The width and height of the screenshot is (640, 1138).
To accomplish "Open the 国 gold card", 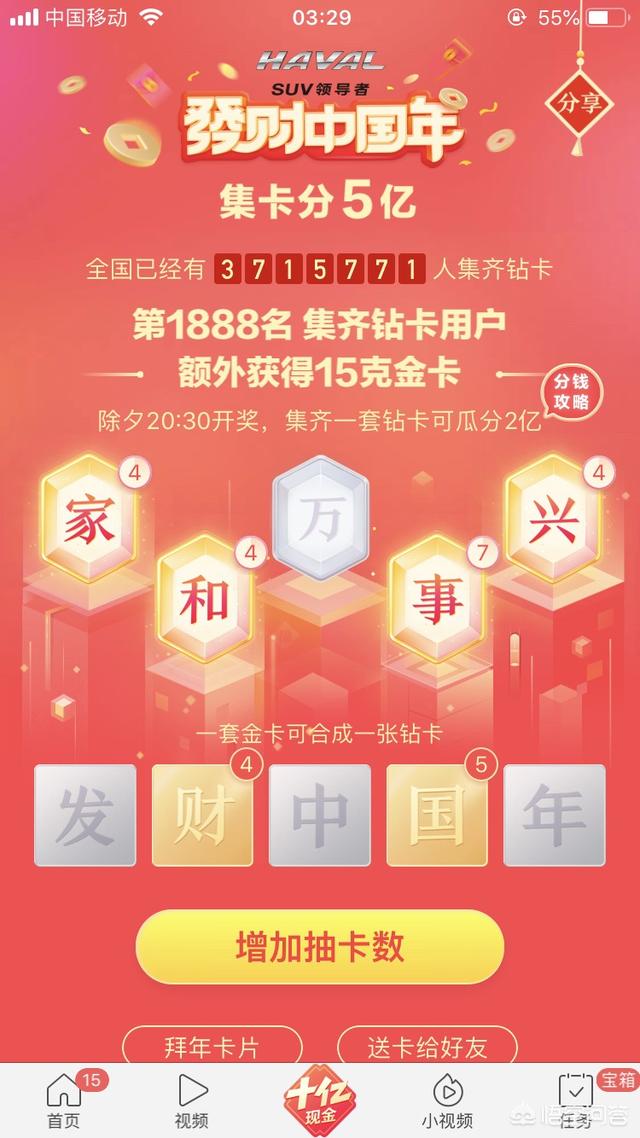I will tap(437, 815).
